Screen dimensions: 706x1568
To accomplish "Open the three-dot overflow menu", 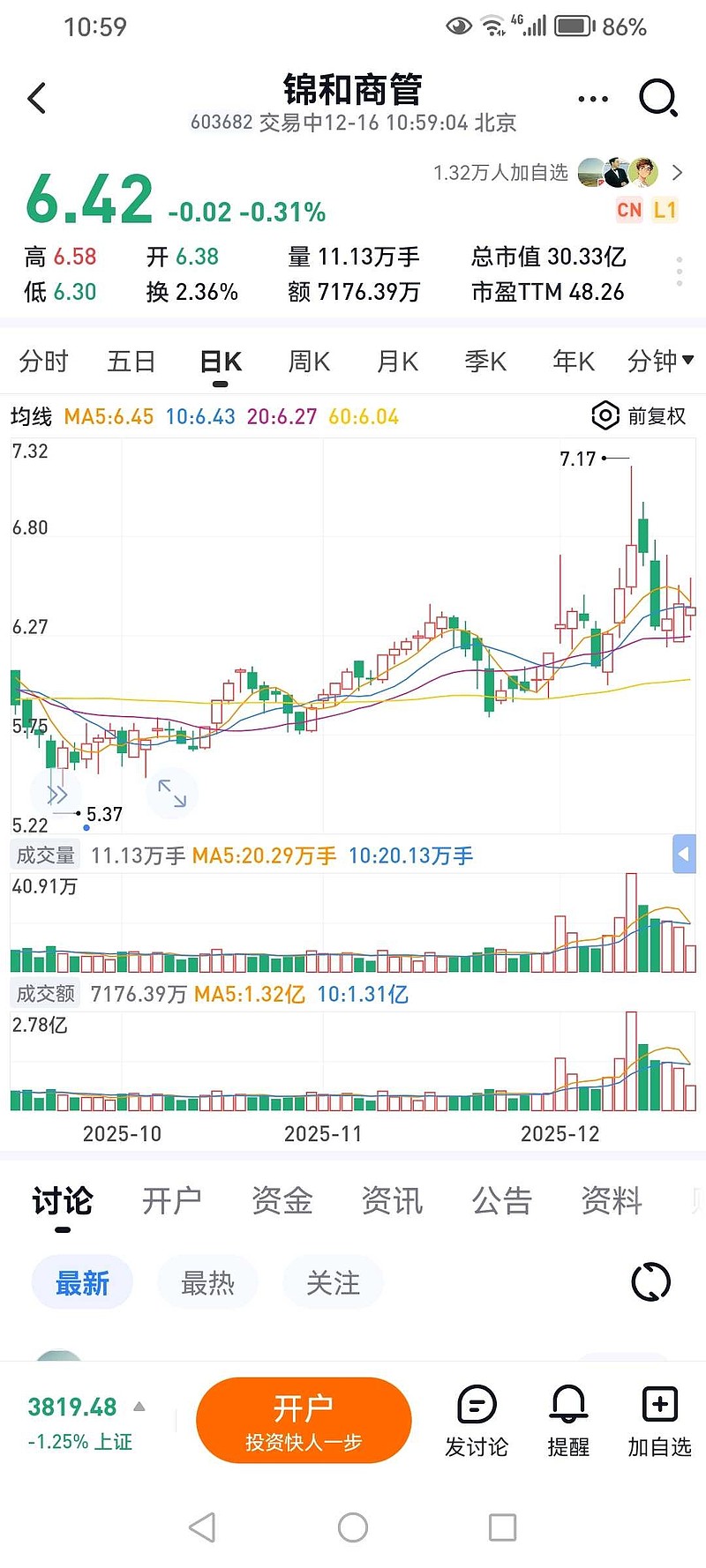I will 593,99.
